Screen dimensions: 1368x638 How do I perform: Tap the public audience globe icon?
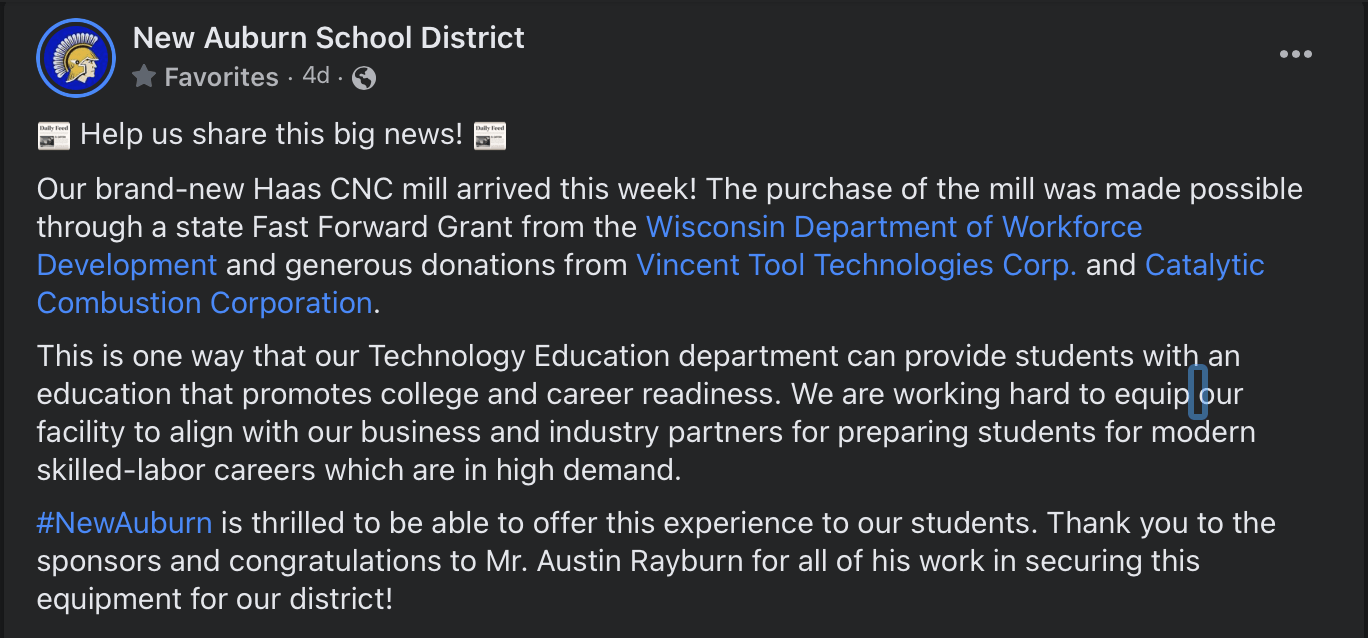(364, 77)
